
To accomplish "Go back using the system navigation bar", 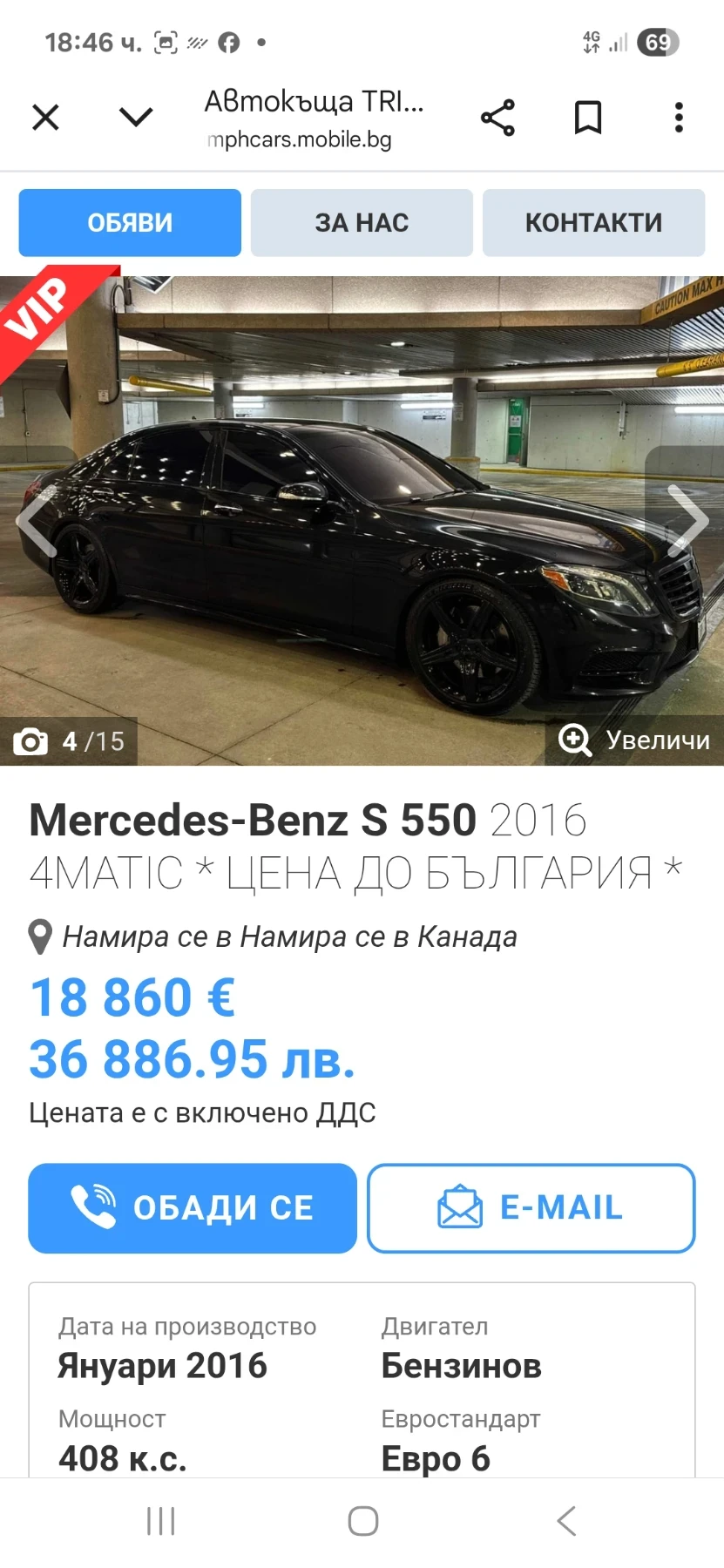I will click(566, 1521).
